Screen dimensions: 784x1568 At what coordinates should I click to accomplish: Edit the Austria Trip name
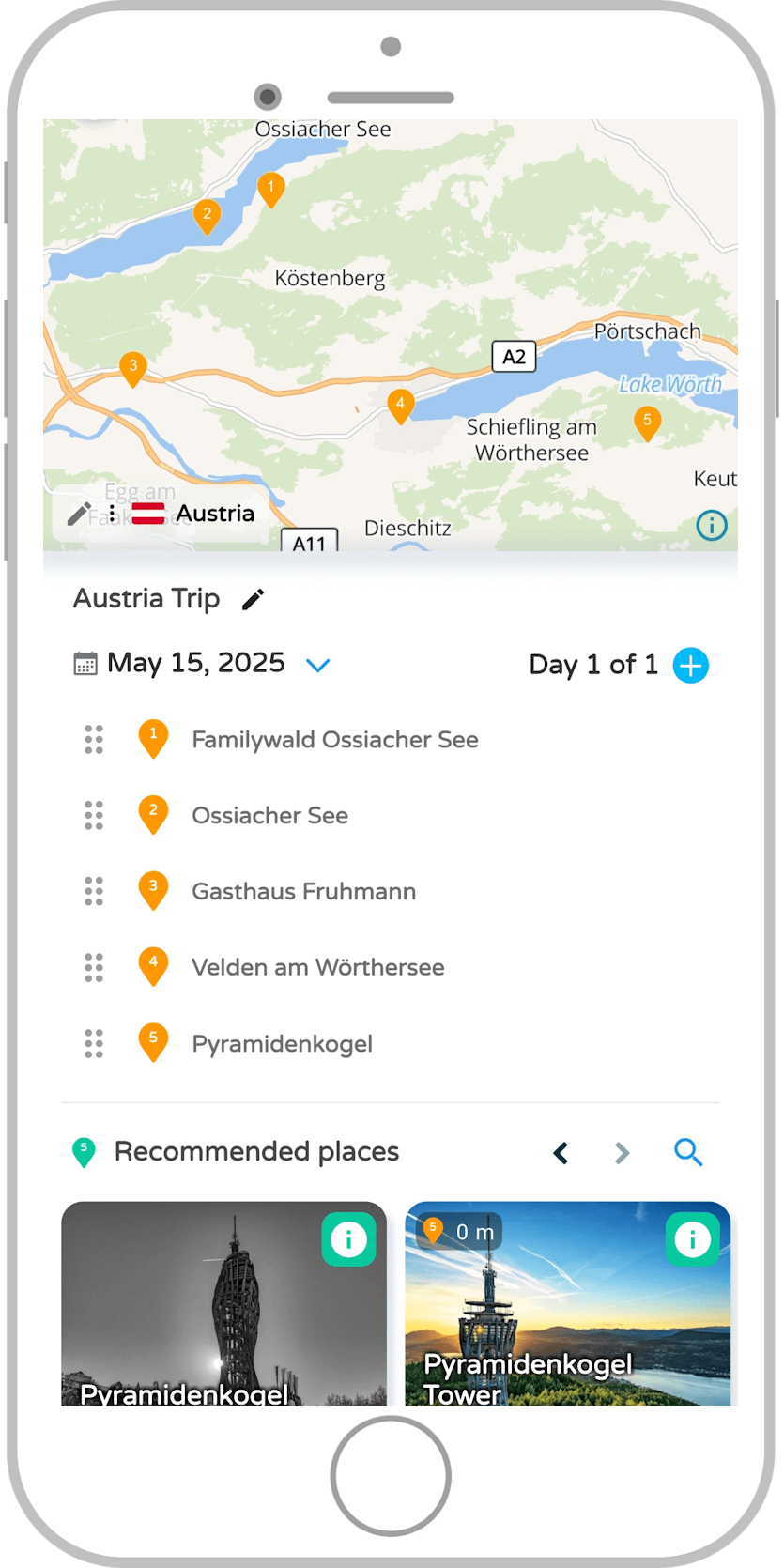coord(253,600)
